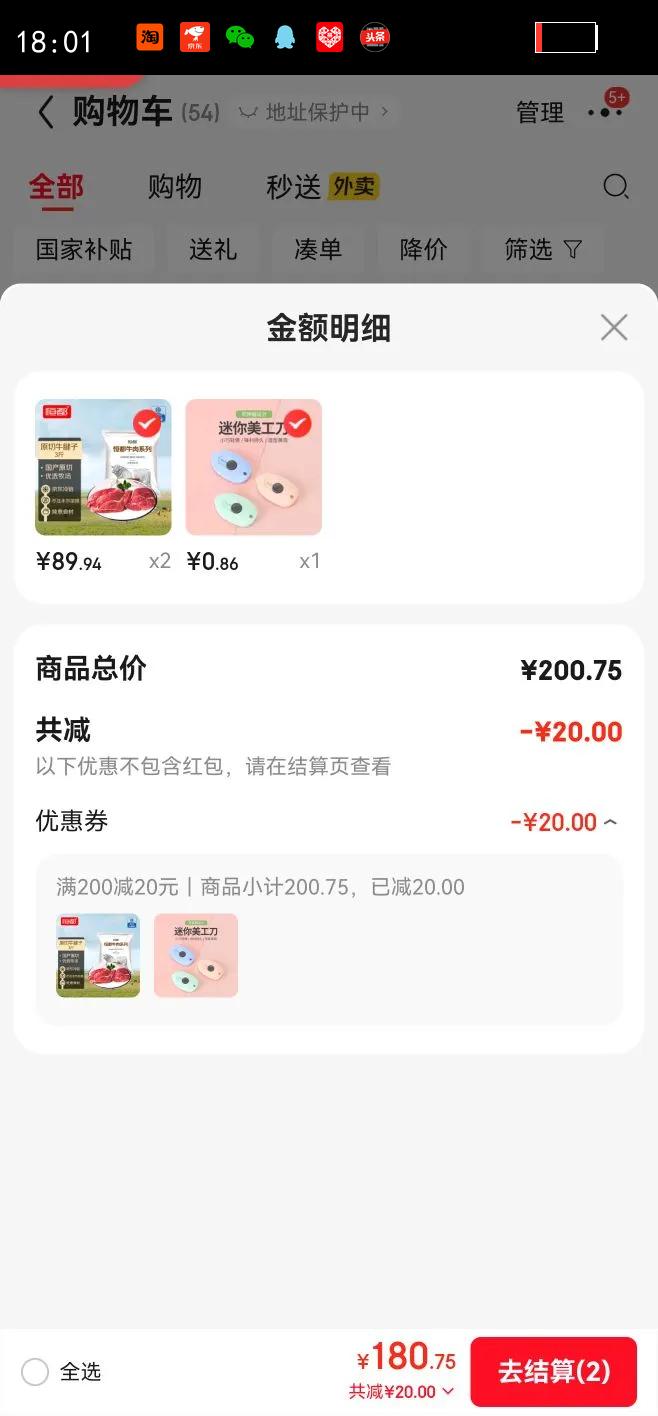This screenshot has height=1416, width=658.
Task: Show items with 降价
Action: 423,249
